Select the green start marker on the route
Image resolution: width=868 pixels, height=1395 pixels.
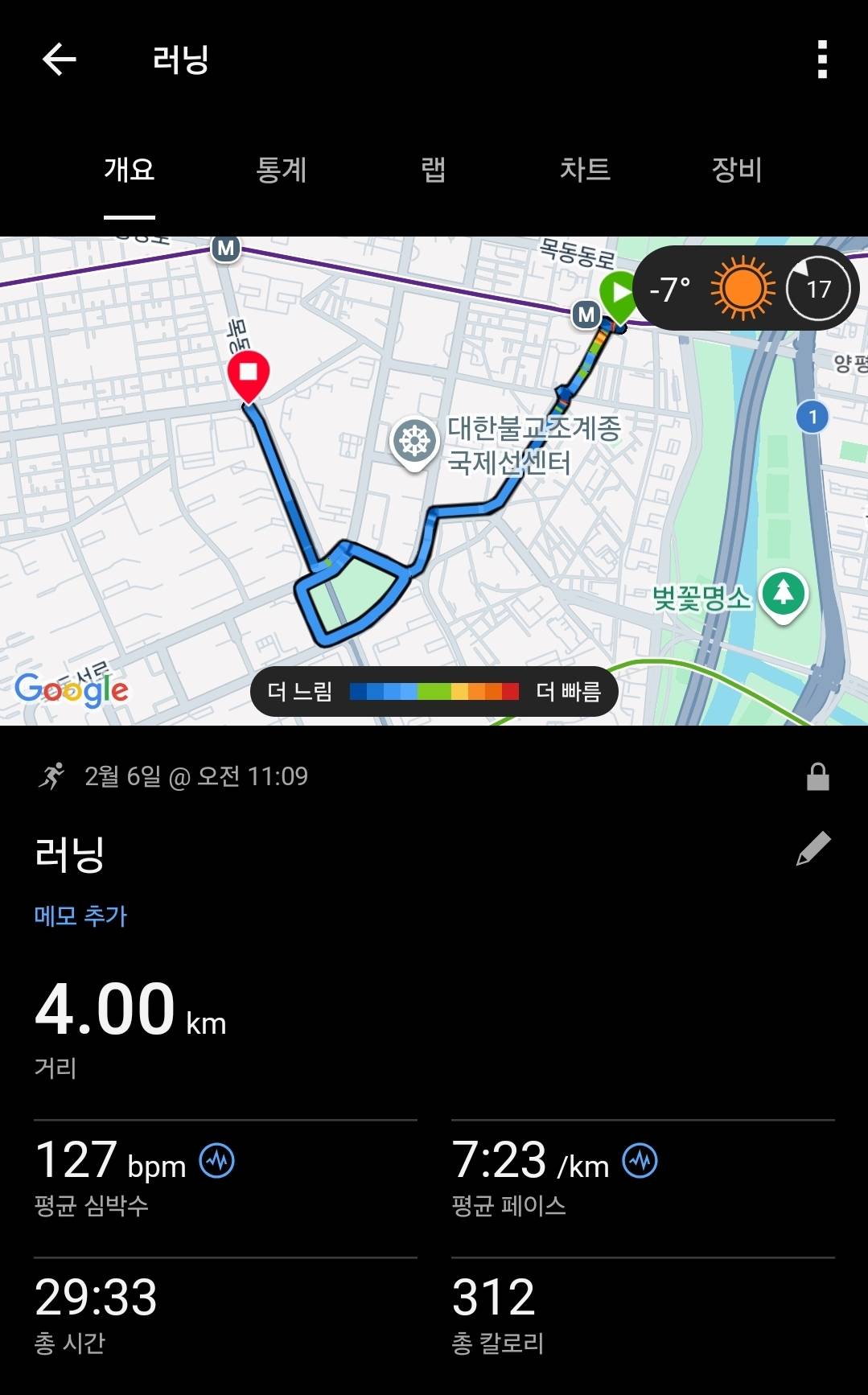click(x=618, y=291)
